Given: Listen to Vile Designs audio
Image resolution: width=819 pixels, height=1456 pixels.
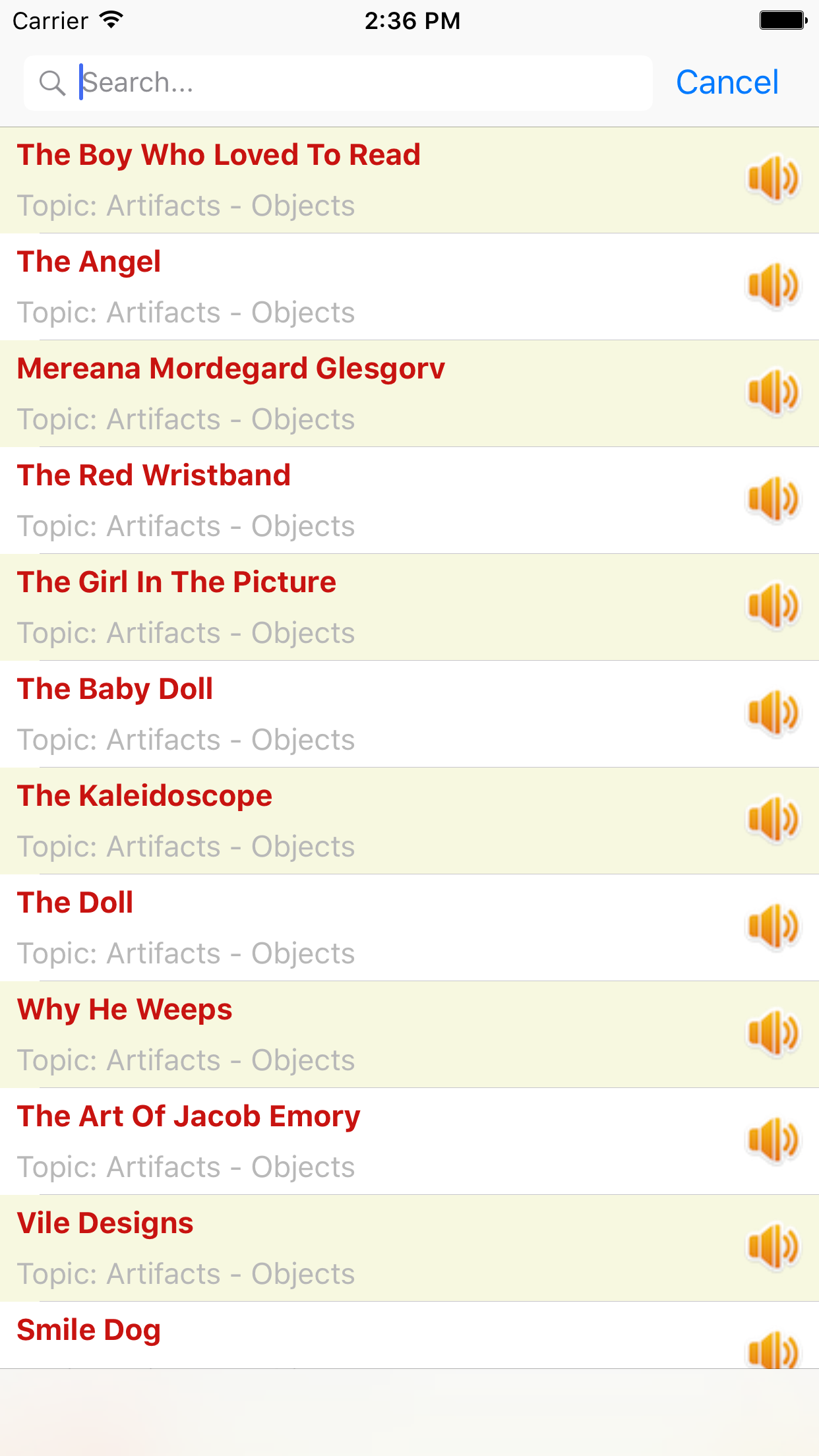Looking at the screenshot, I should pos(773,1247).
